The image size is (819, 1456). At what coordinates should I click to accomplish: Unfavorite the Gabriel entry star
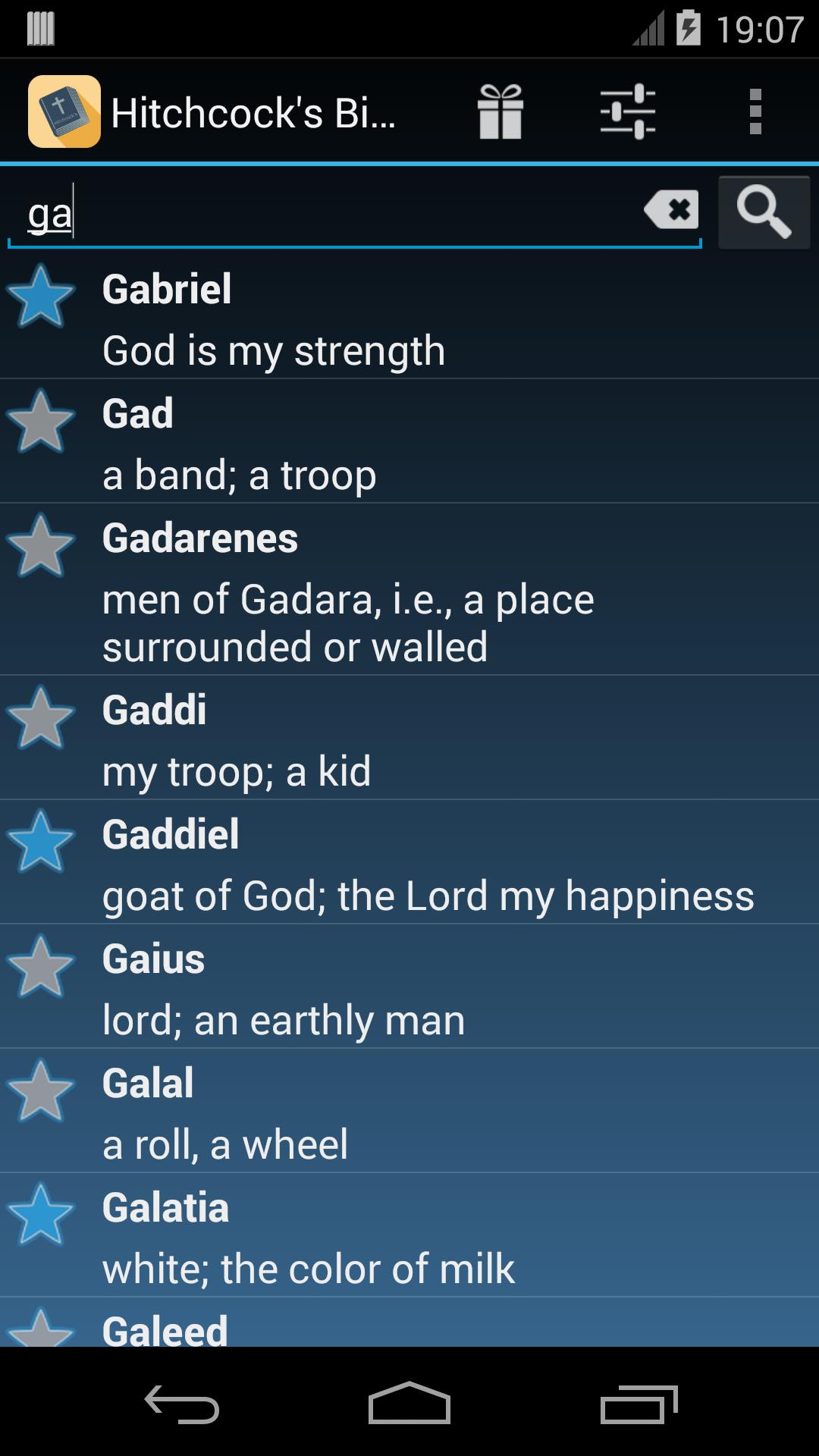click(x=41, y=297)
